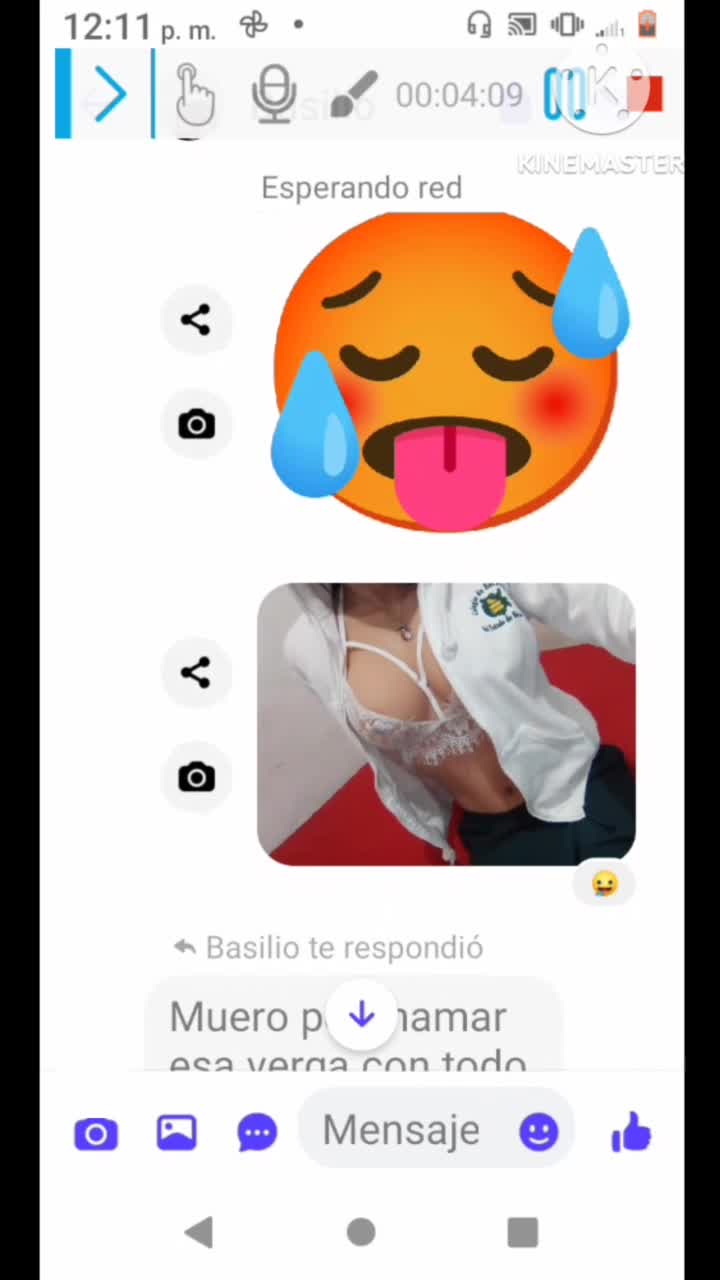Select the brush drawing tool in the recorder
The image size is (720, 1280).
tap(352, 95)
